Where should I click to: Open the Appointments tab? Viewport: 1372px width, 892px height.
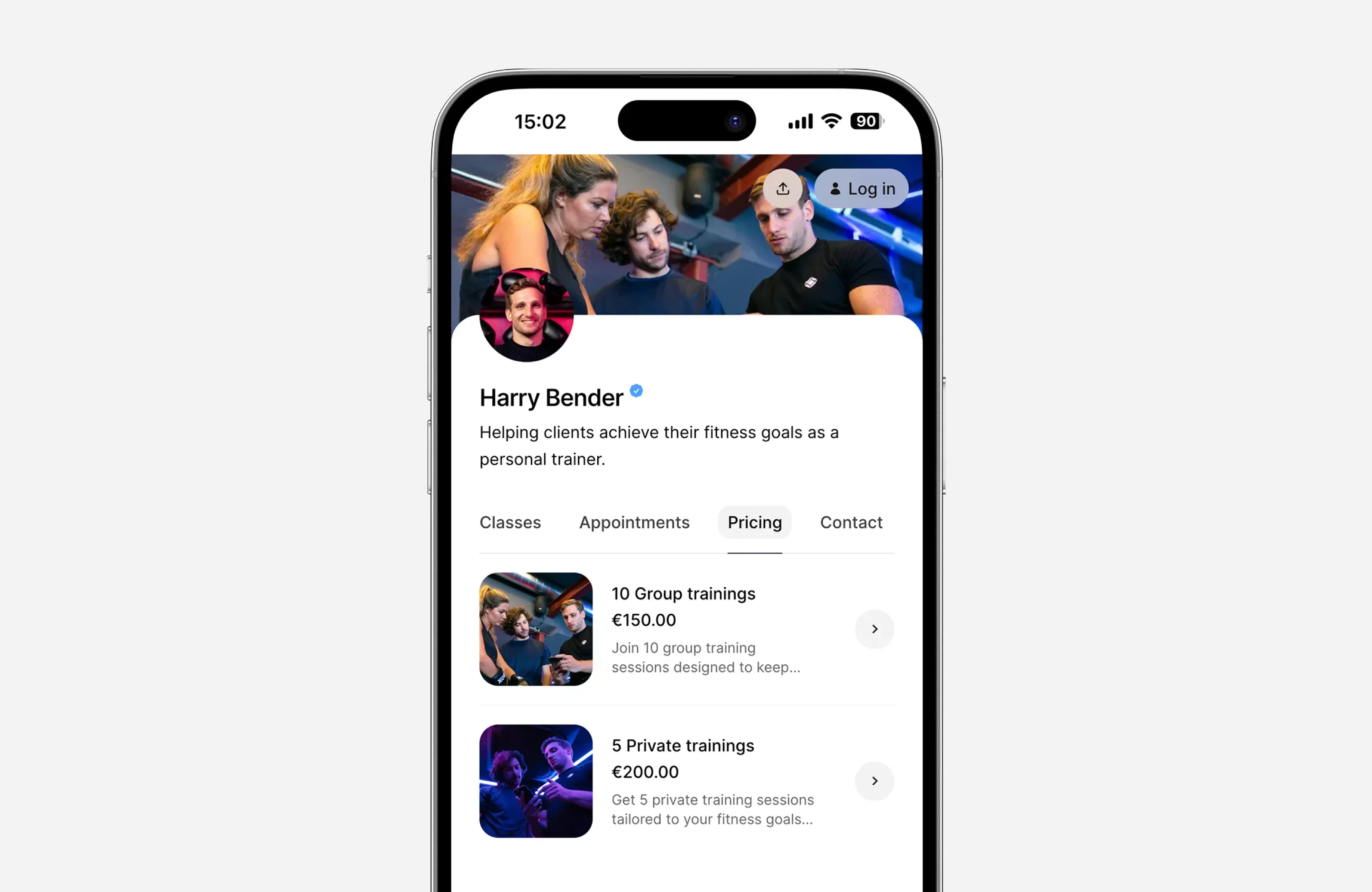(634, 522)
